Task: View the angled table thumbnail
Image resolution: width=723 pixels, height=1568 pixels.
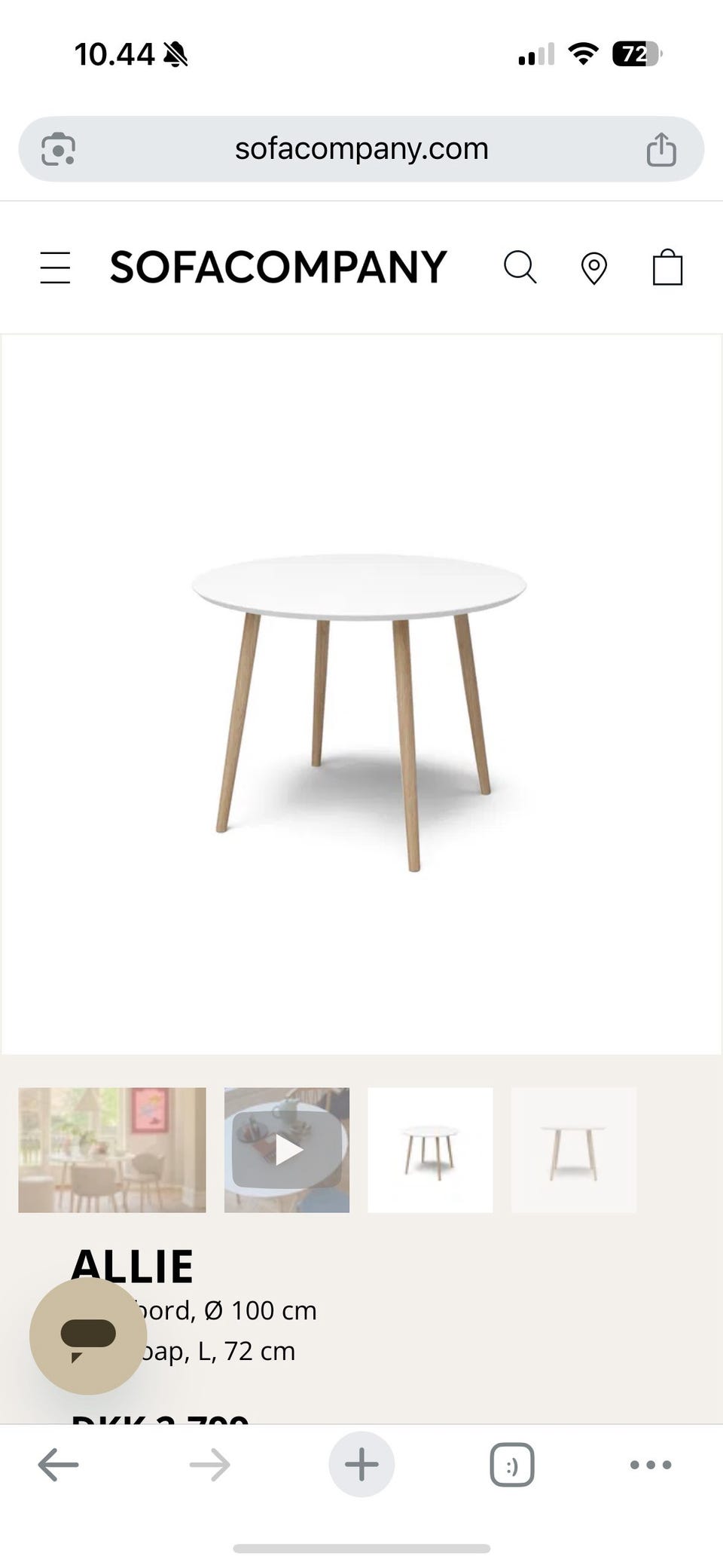Action: click(430, 1150)
